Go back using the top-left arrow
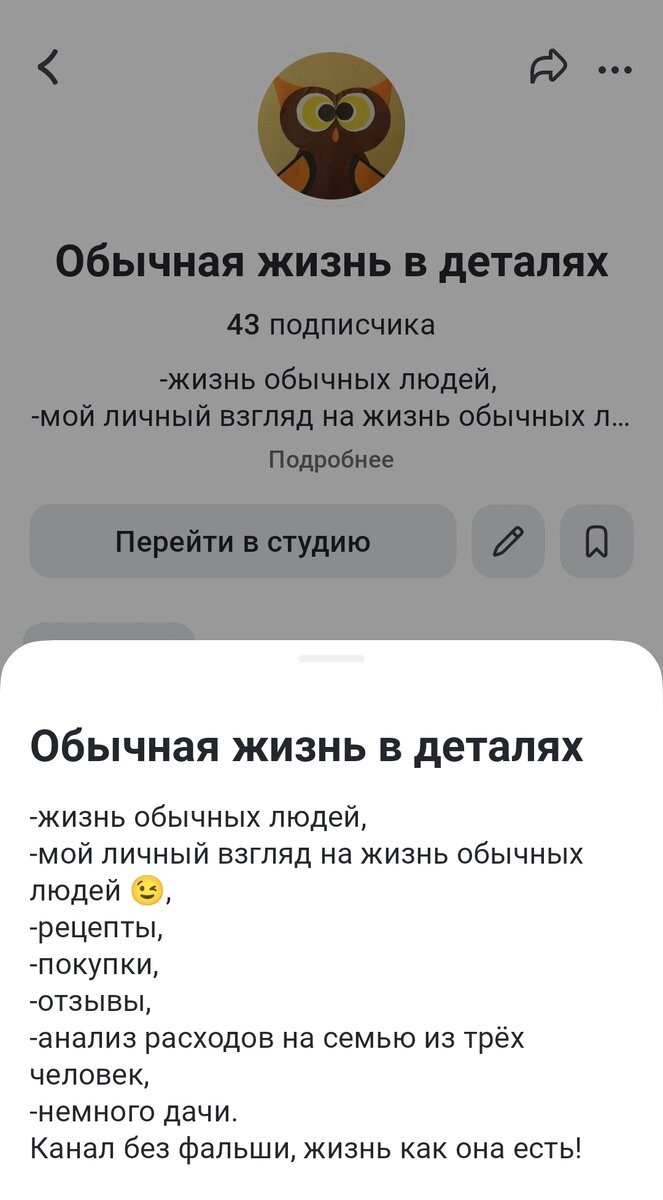 click(48, 68)
